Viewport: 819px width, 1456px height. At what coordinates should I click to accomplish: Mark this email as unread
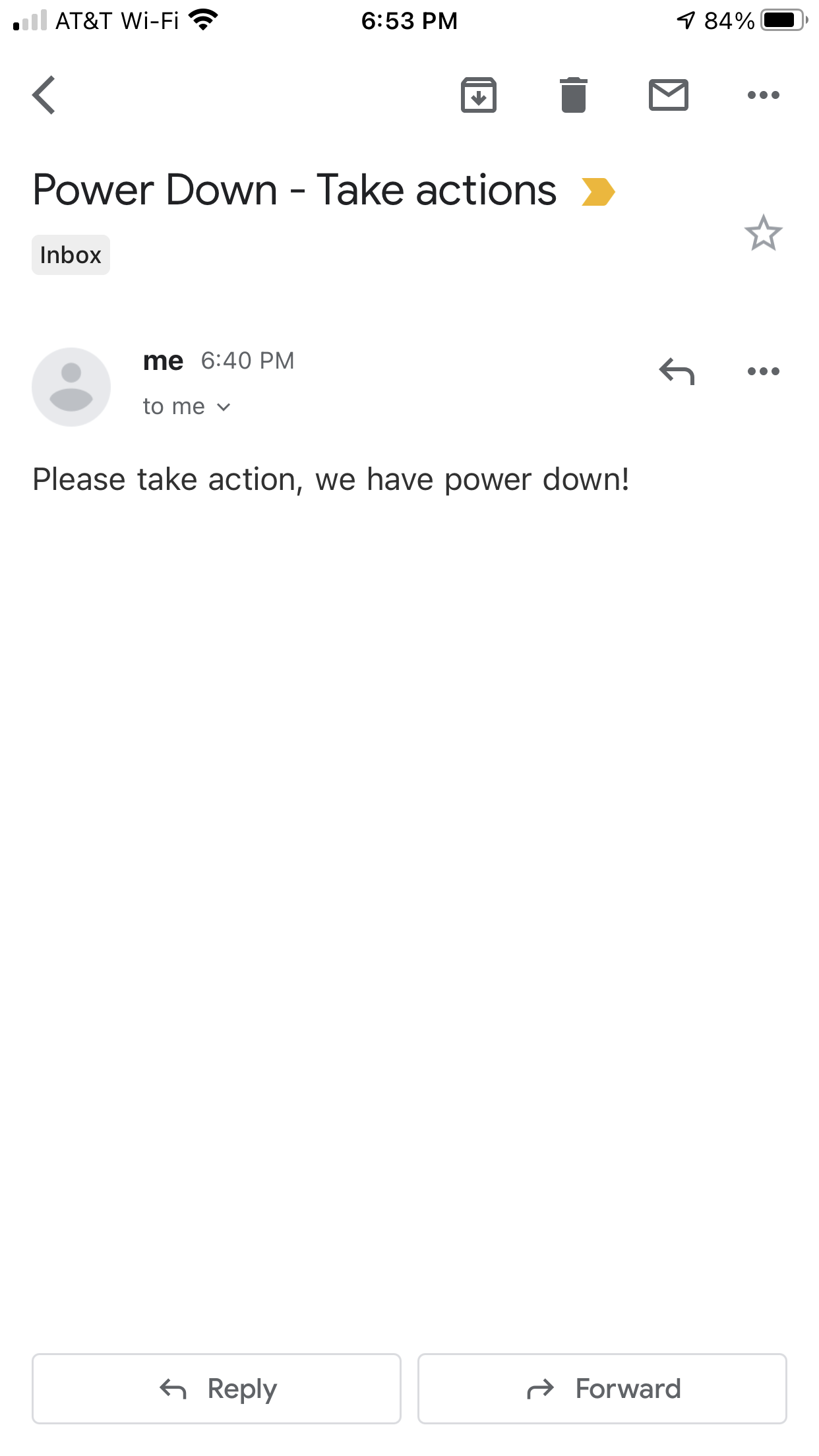(x=669, y=95)
